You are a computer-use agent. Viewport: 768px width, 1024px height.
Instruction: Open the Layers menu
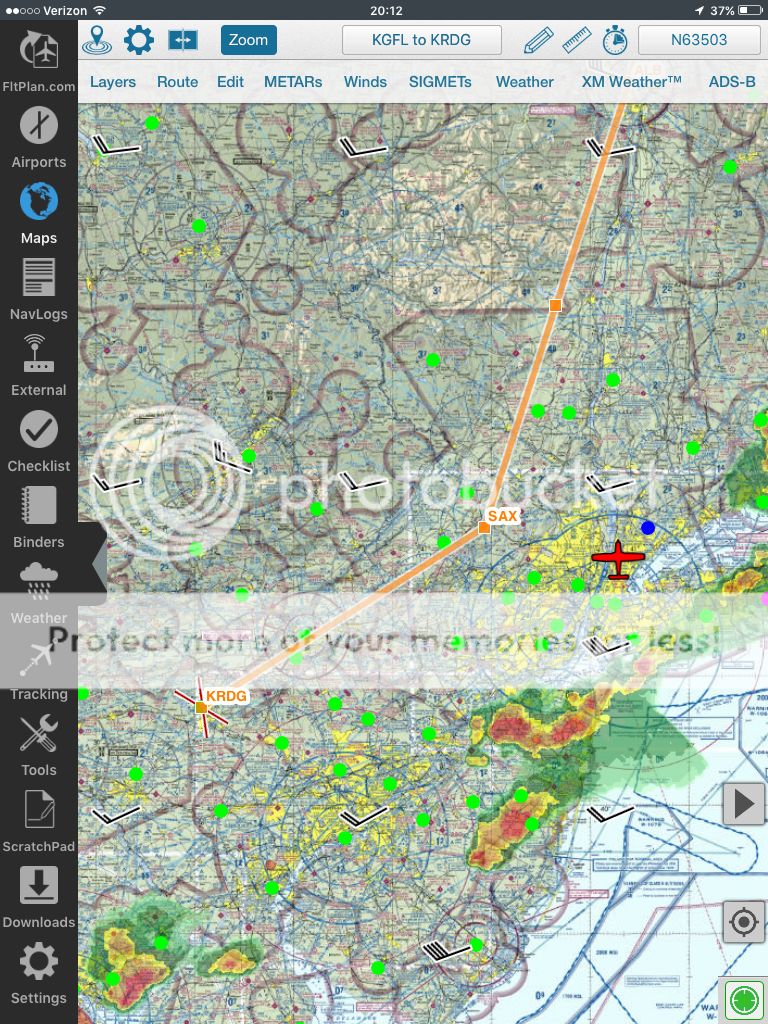click(x=112, y=82)
